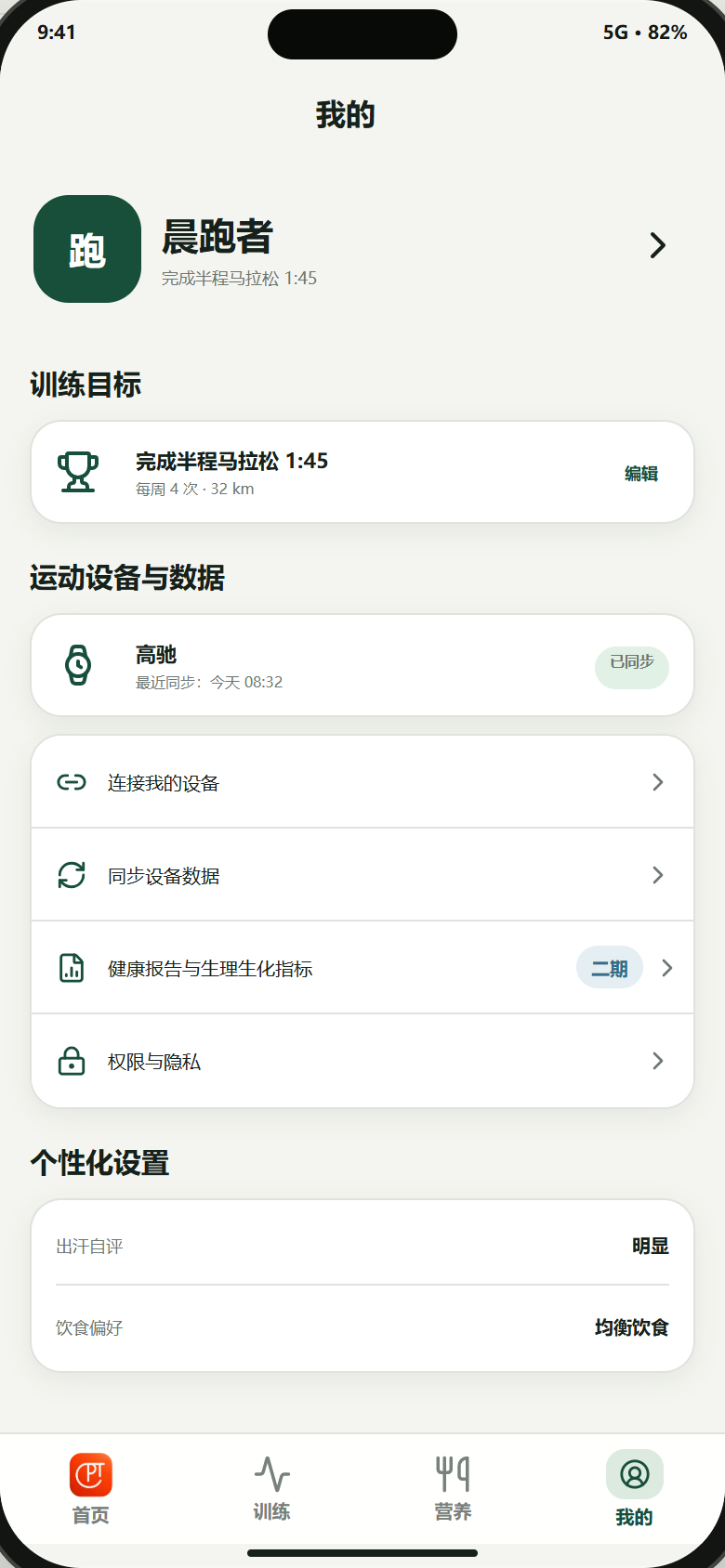
Task: Open the 高驰 watch device card
Action: [x=362, y=665]
